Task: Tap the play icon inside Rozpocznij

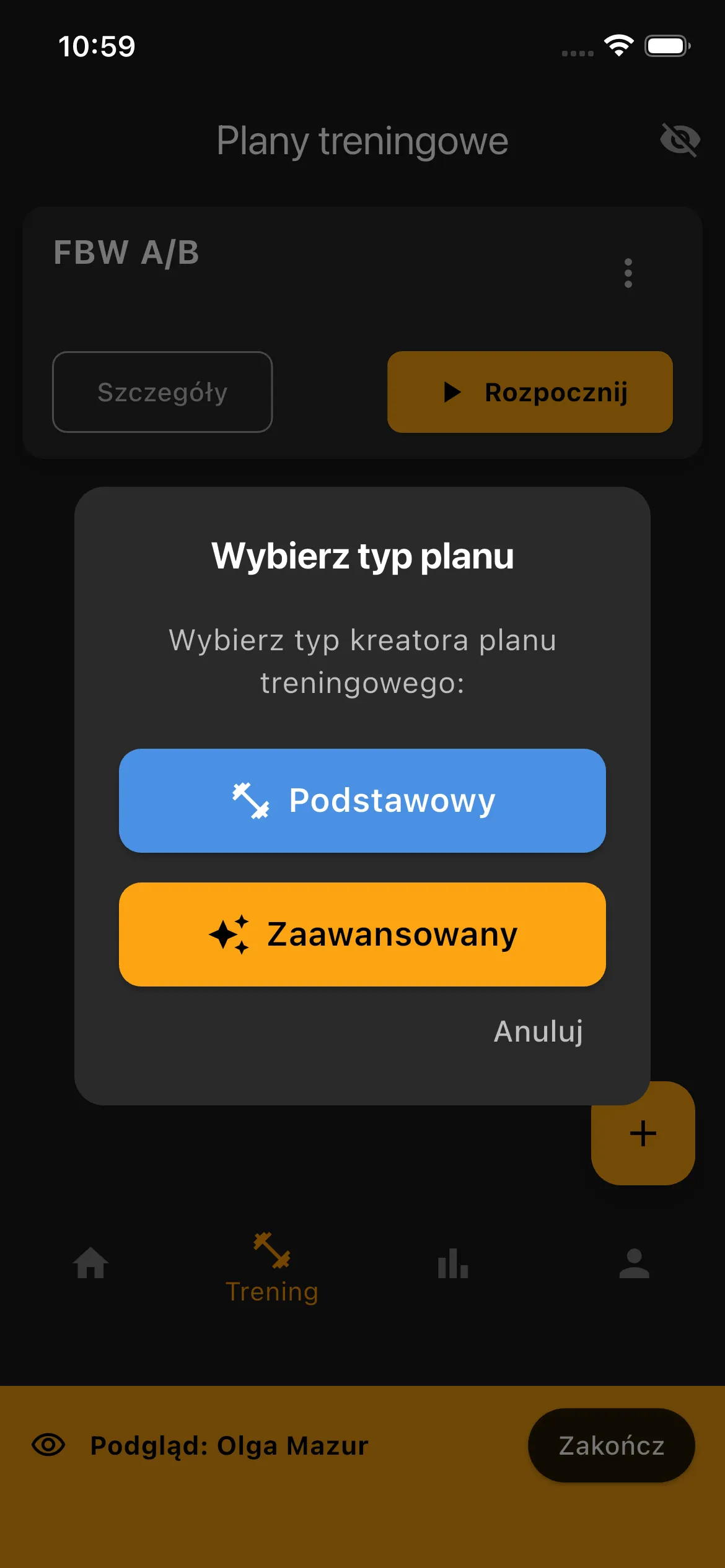Action: coord(452,391)
